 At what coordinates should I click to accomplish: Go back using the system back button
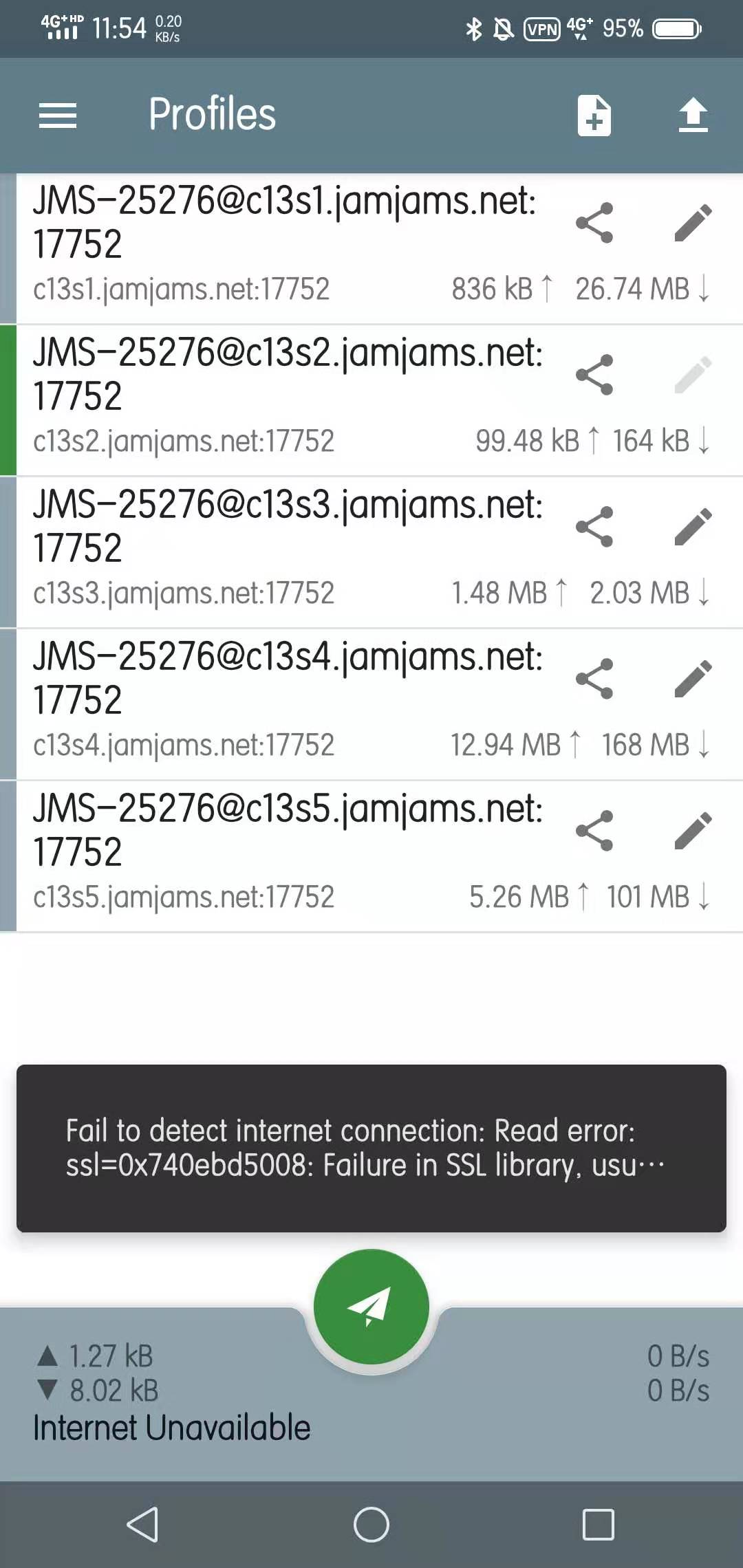pyautogui.click(x=143, y=1525)
